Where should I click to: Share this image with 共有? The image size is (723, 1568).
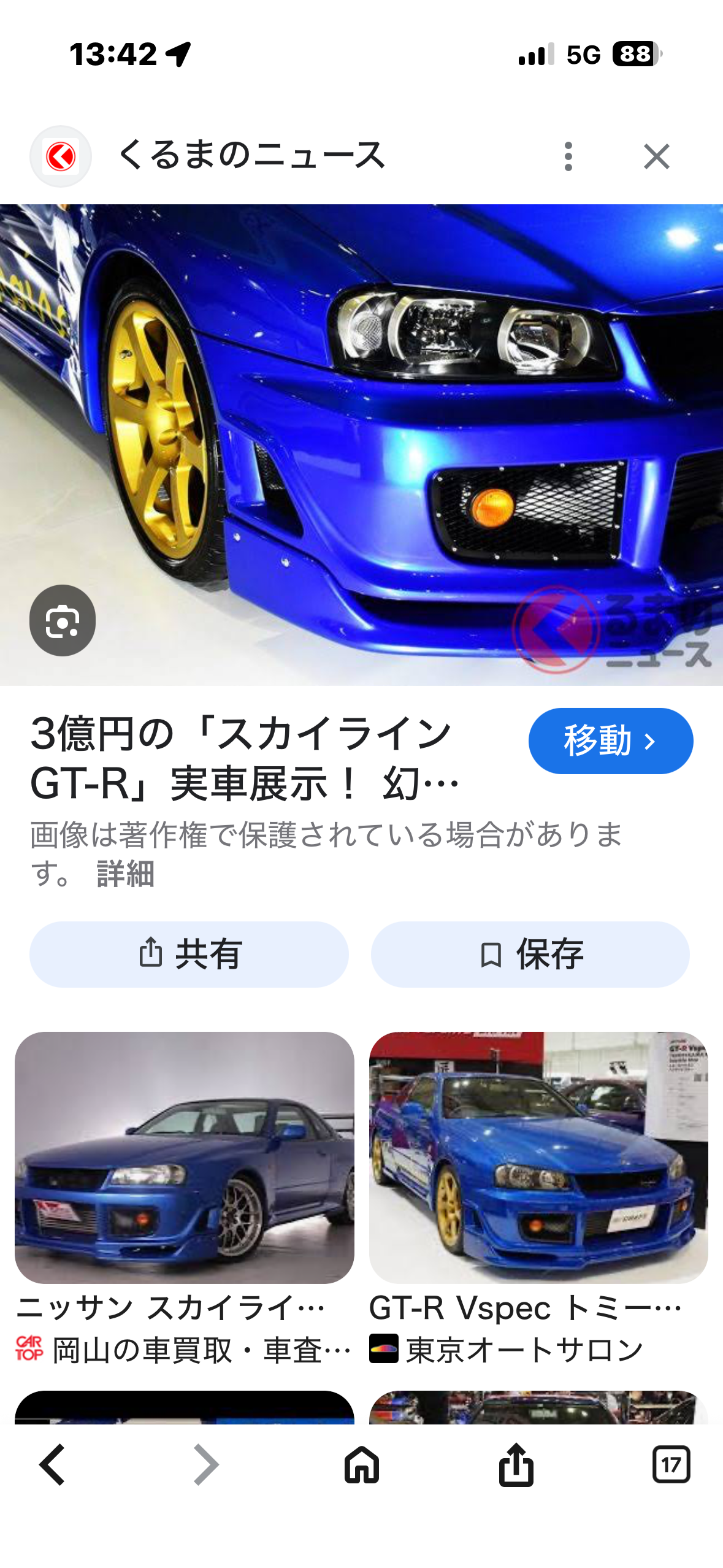point(189,955)
